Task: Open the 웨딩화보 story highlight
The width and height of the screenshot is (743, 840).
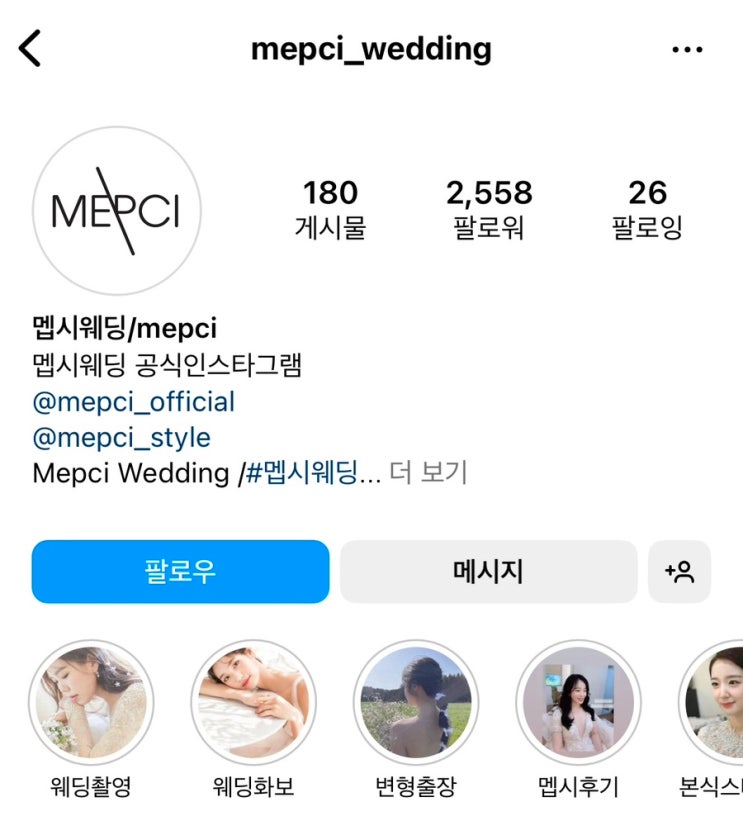Action: click(253, 703)
